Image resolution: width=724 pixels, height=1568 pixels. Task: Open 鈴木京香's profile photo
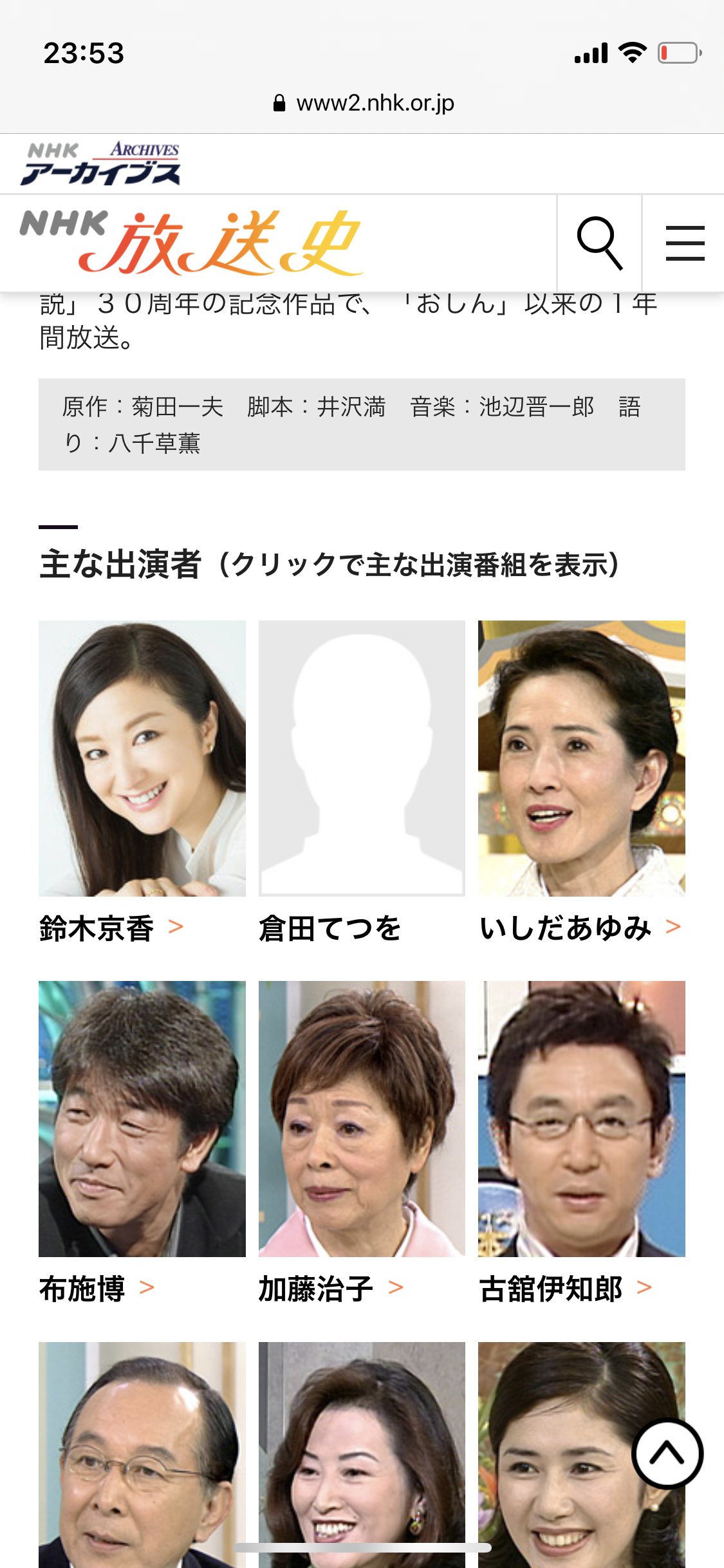click(142, 758)
